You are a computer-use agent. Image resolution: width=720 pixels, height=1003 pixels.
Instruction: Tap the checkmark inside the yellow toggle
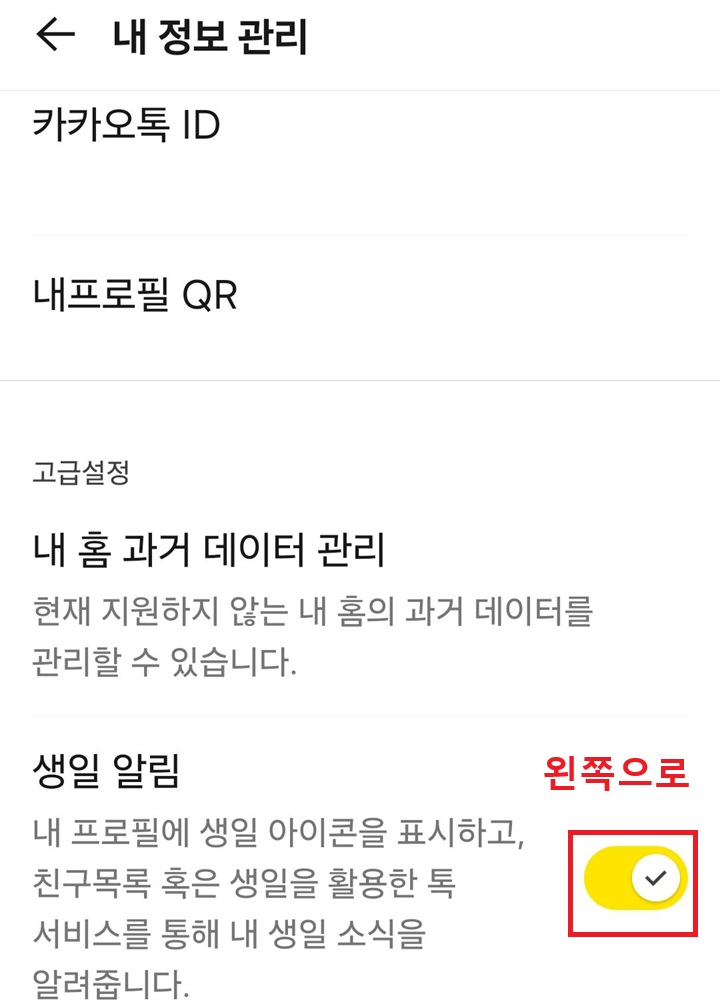point(657,877)
